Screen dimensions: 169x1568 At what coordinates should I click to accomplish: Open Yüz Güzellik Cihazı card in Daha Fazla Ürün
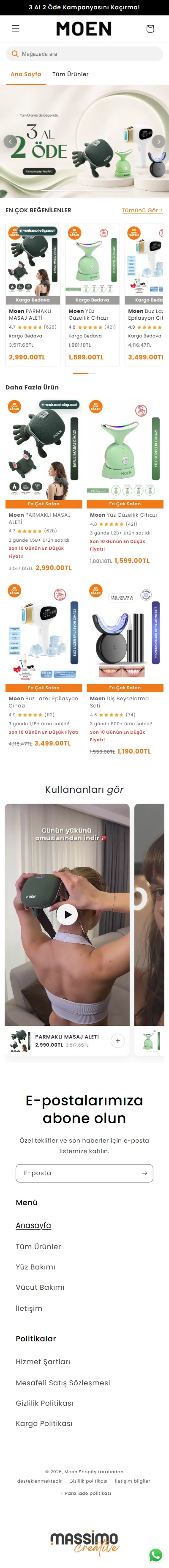point(125,482)
